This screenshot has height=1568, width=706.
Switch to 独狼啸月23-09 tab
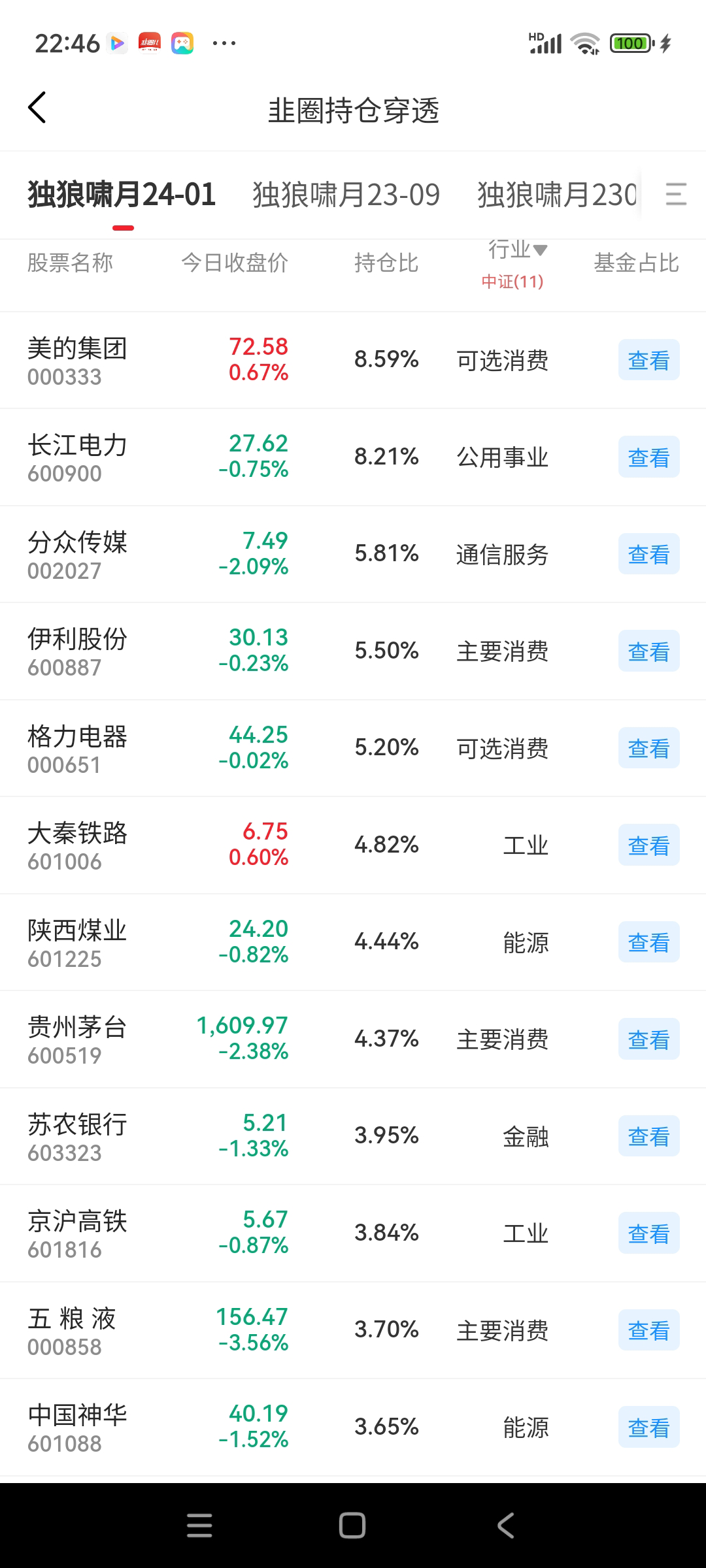(x=346, y=195)
